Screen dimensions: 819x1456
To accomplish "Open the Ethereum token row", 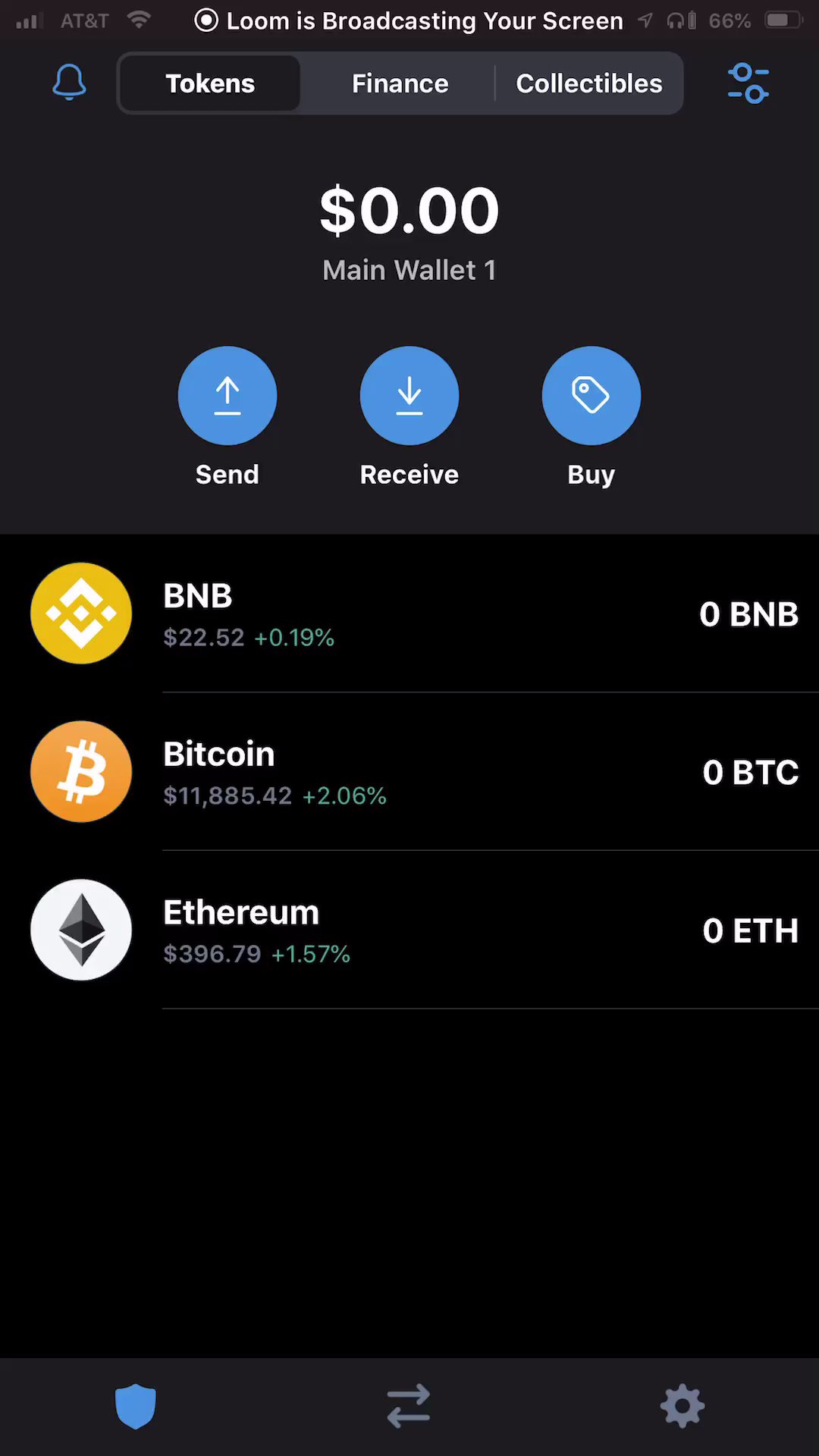I will (x=409, y=930).
